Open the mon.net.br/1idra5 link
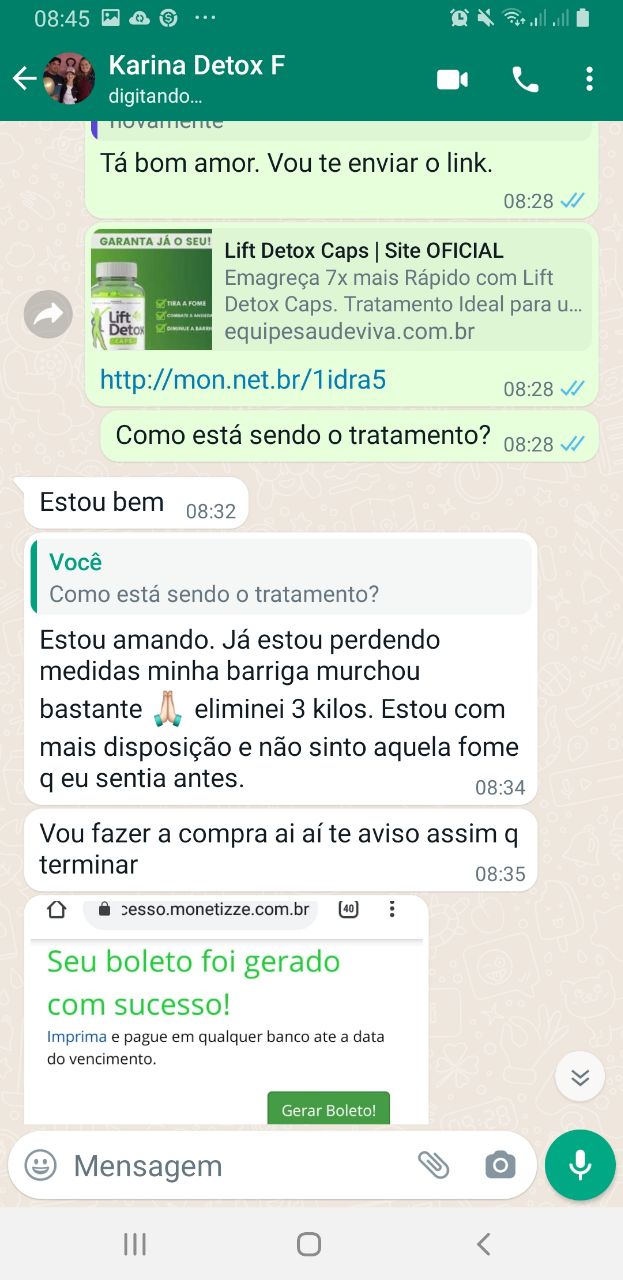The image size is (623, 1280). click(243, 380)
